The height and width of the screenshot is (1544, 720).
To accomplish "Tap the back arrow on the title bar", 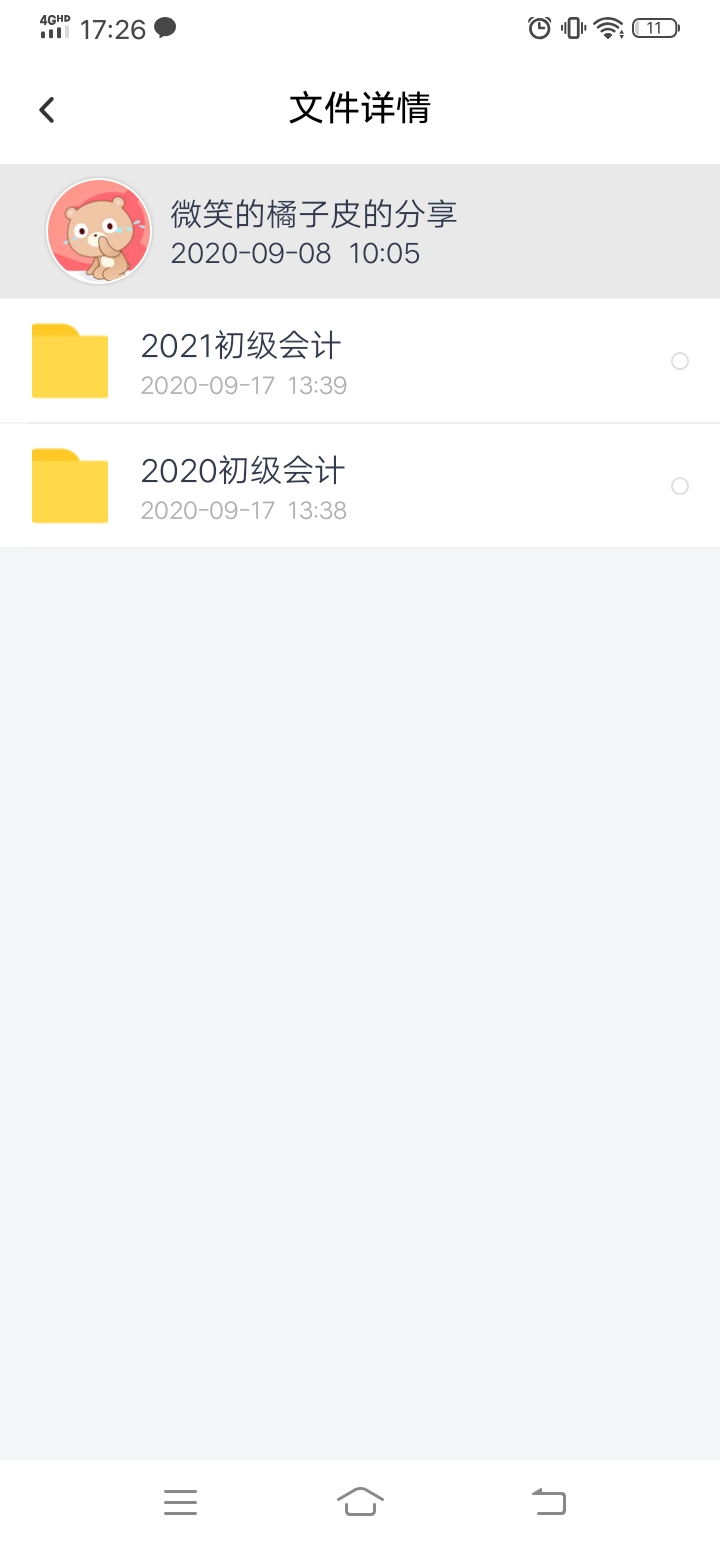I will (x=45, y=109).
